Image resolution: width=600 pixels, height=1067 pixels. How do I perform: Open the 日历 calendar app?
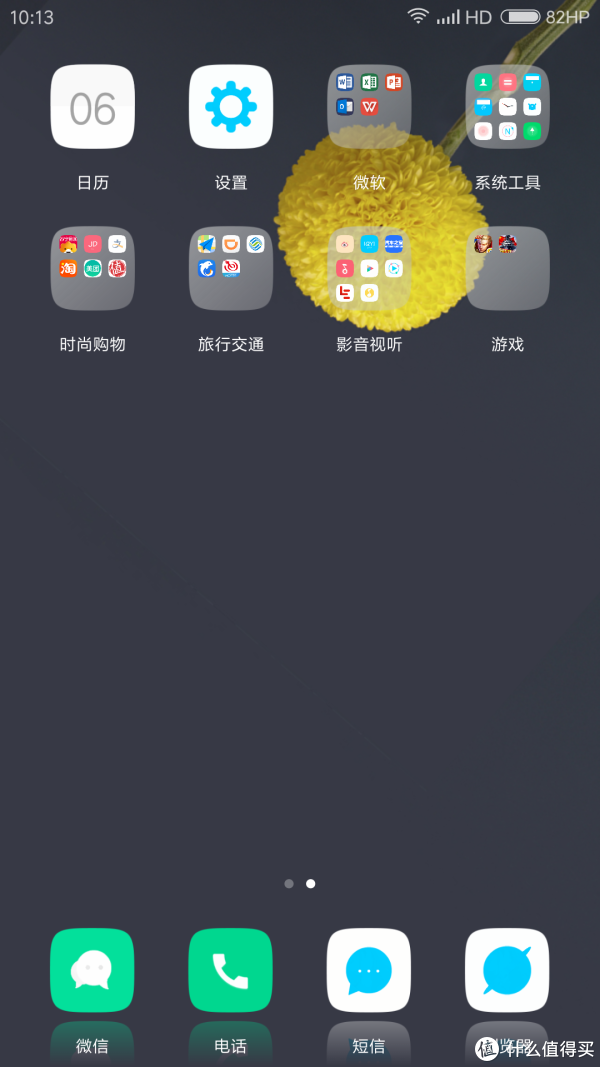point(92,107)
